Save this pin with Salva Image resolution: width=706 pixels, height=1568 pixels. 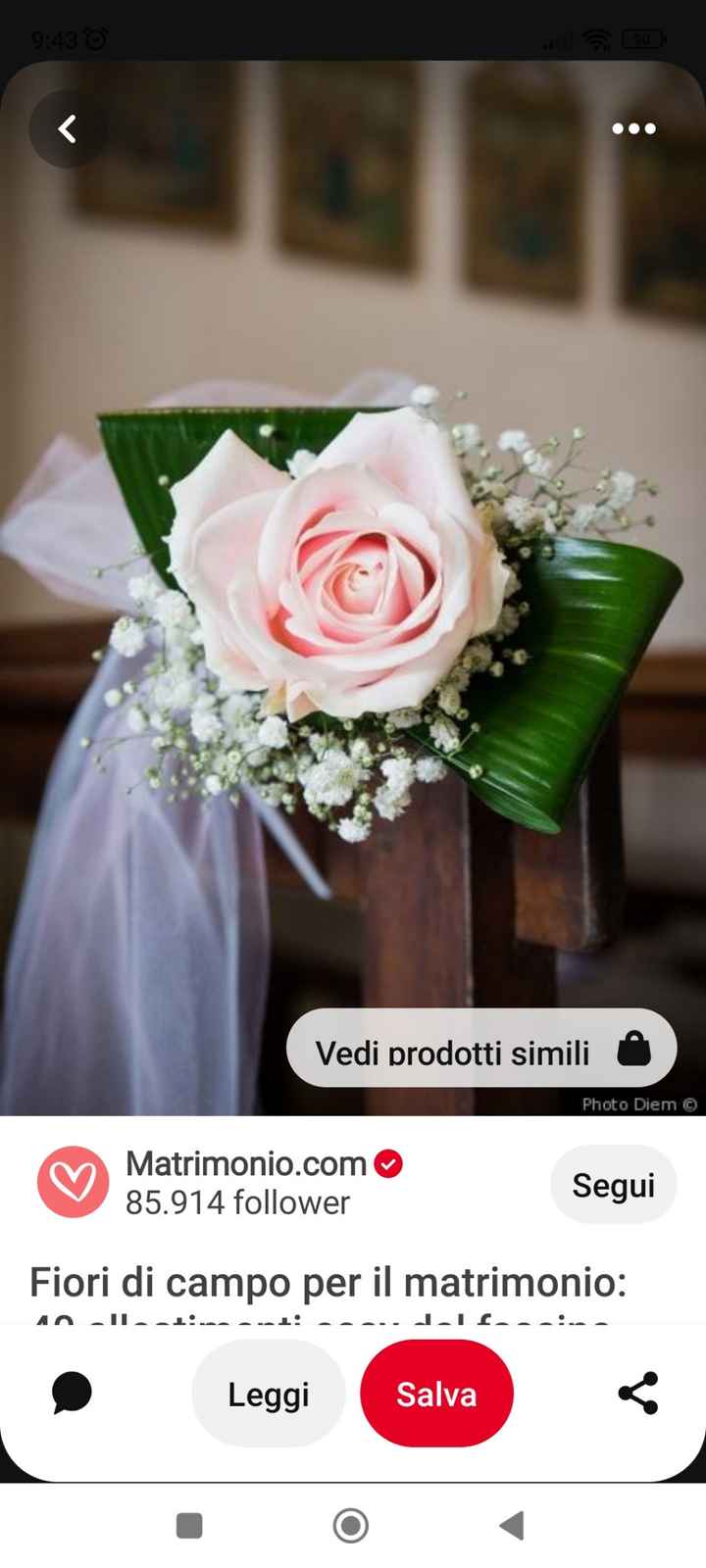coord(436,1394)
